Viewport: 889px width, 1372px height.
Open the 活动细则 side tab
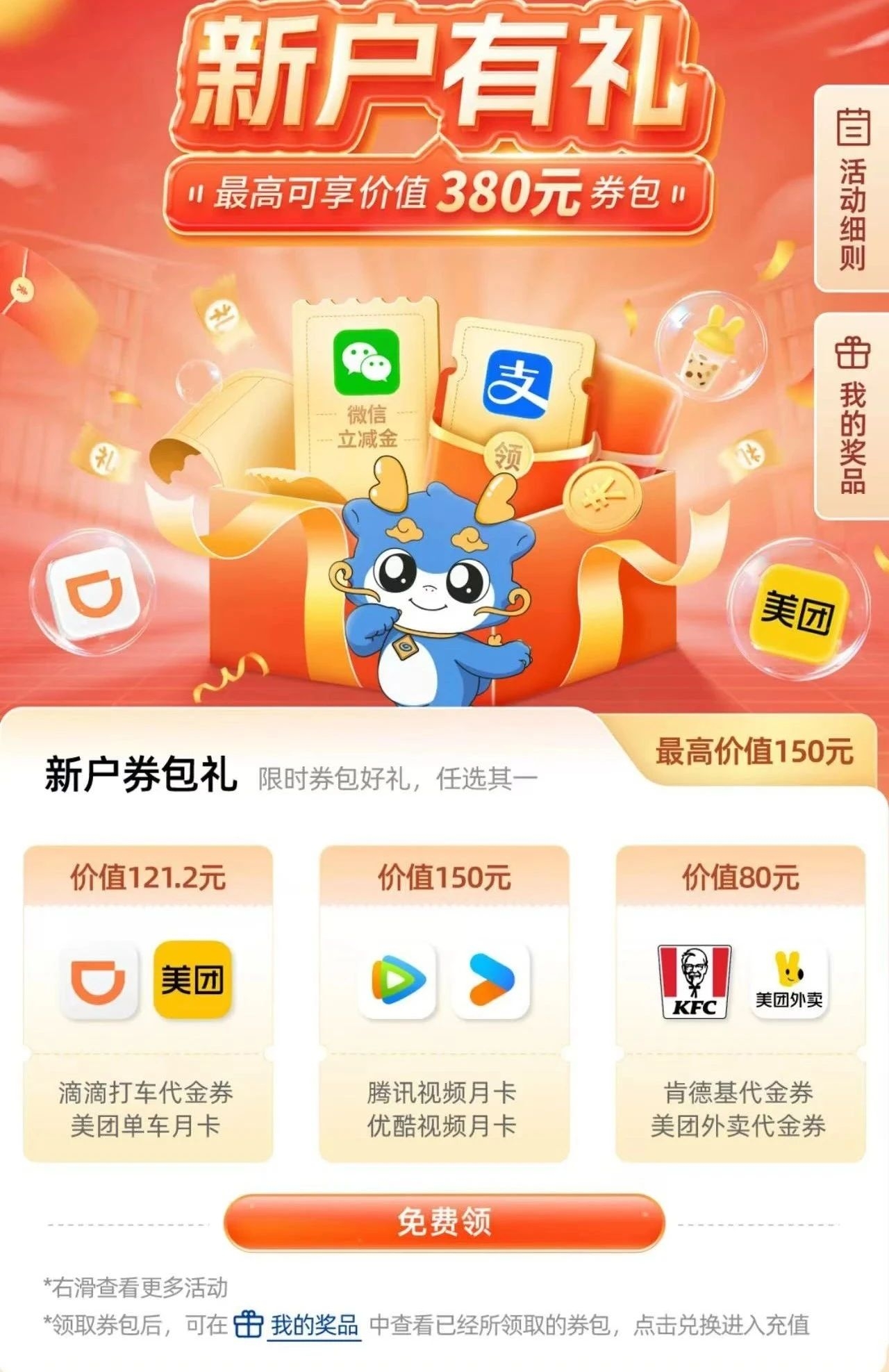click(851, 189)
